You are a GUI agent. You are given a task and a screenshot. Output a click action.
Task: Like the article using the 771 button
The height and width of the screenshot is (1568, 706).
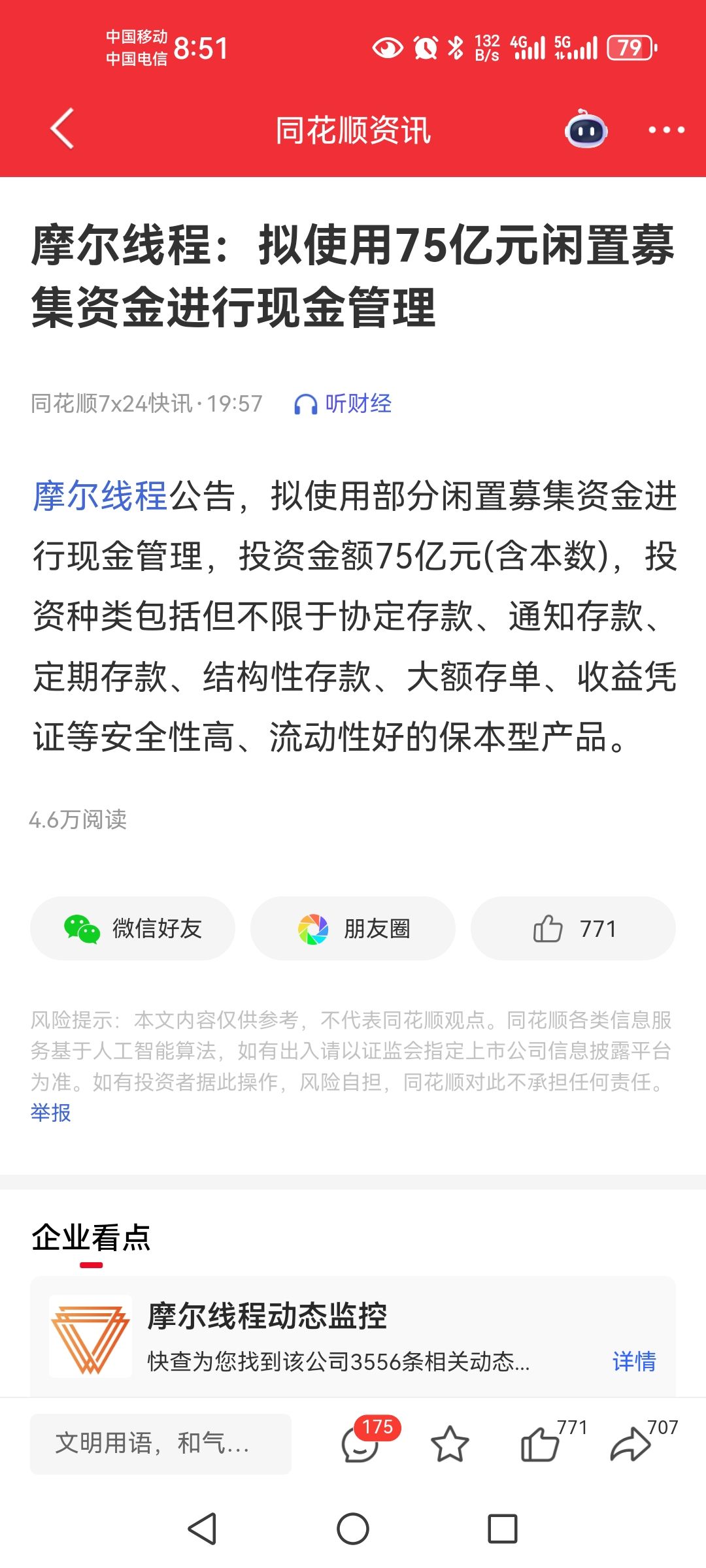pos(573,928)
